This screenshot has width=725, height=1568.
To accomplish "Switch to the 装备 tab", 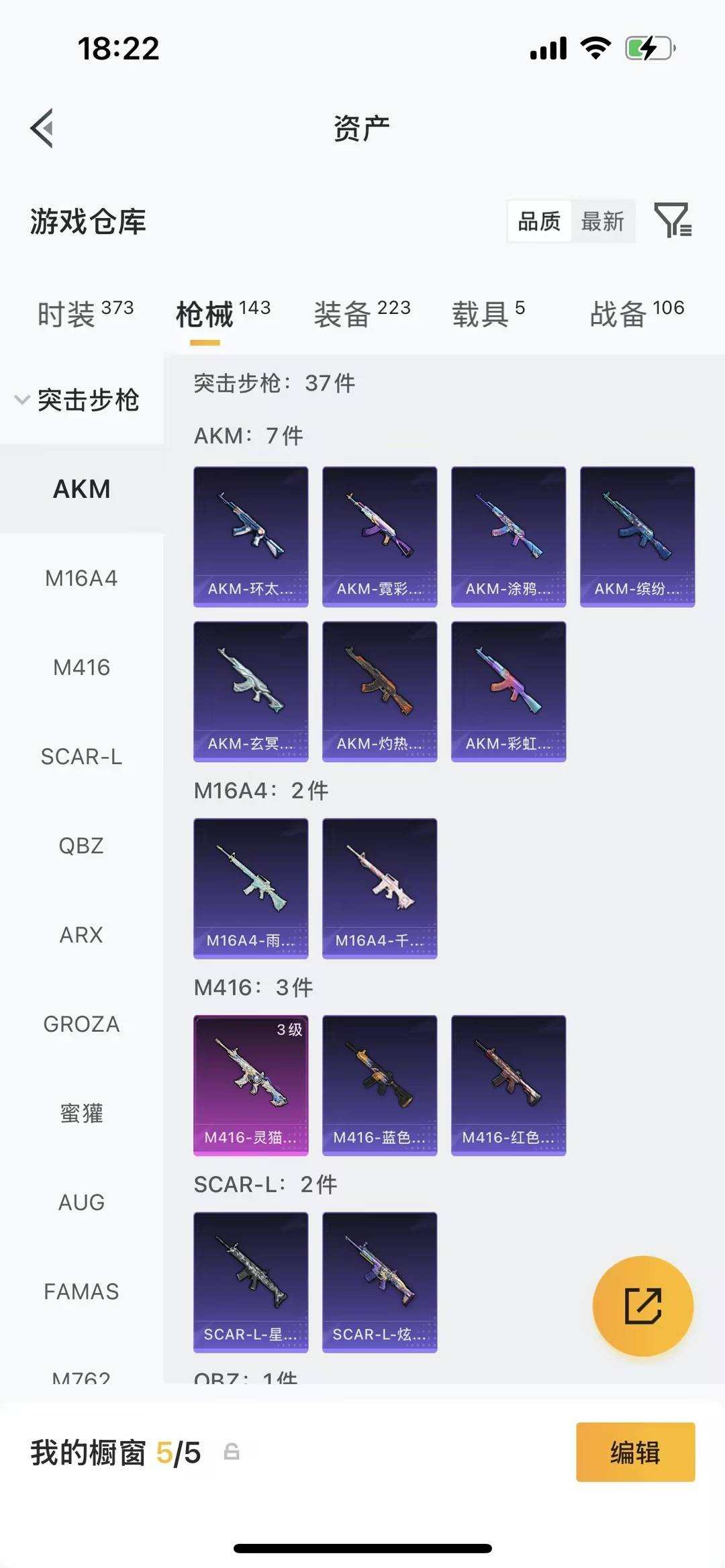I will coord(362,313).
